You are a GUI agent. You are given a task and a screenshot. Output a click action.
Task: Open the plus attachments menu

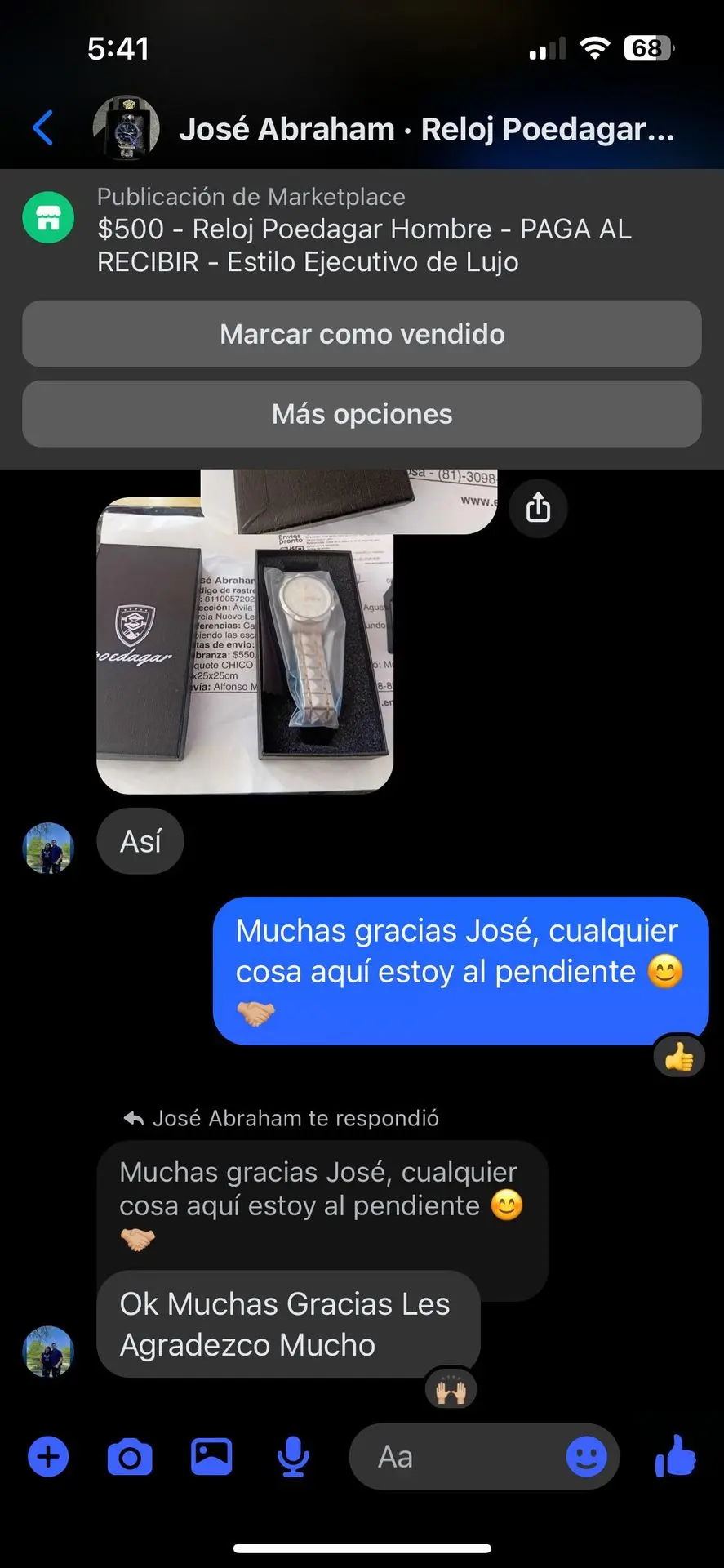click(x=49, y=1457)
